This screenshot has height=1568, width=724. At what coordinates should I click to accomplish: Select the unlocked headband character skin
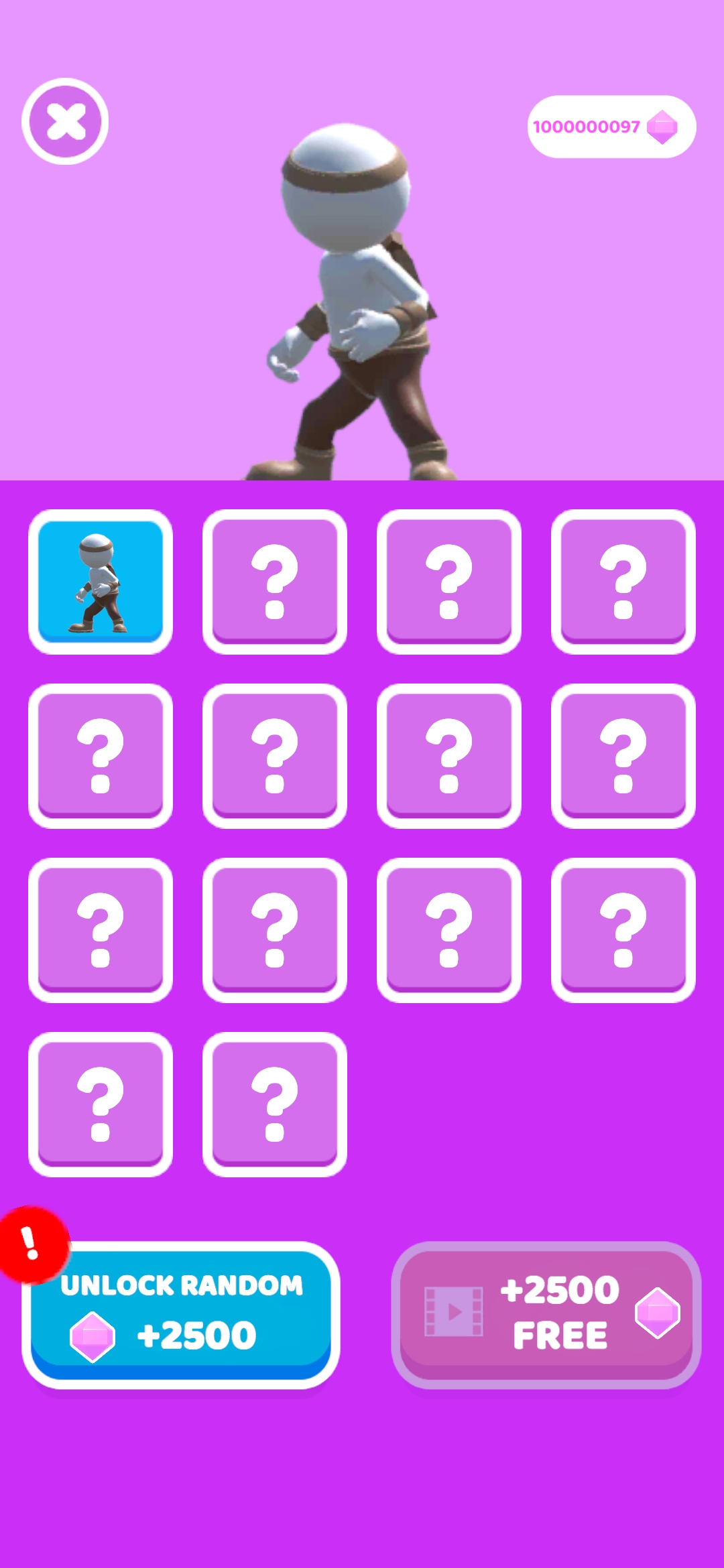coord(101,582)
